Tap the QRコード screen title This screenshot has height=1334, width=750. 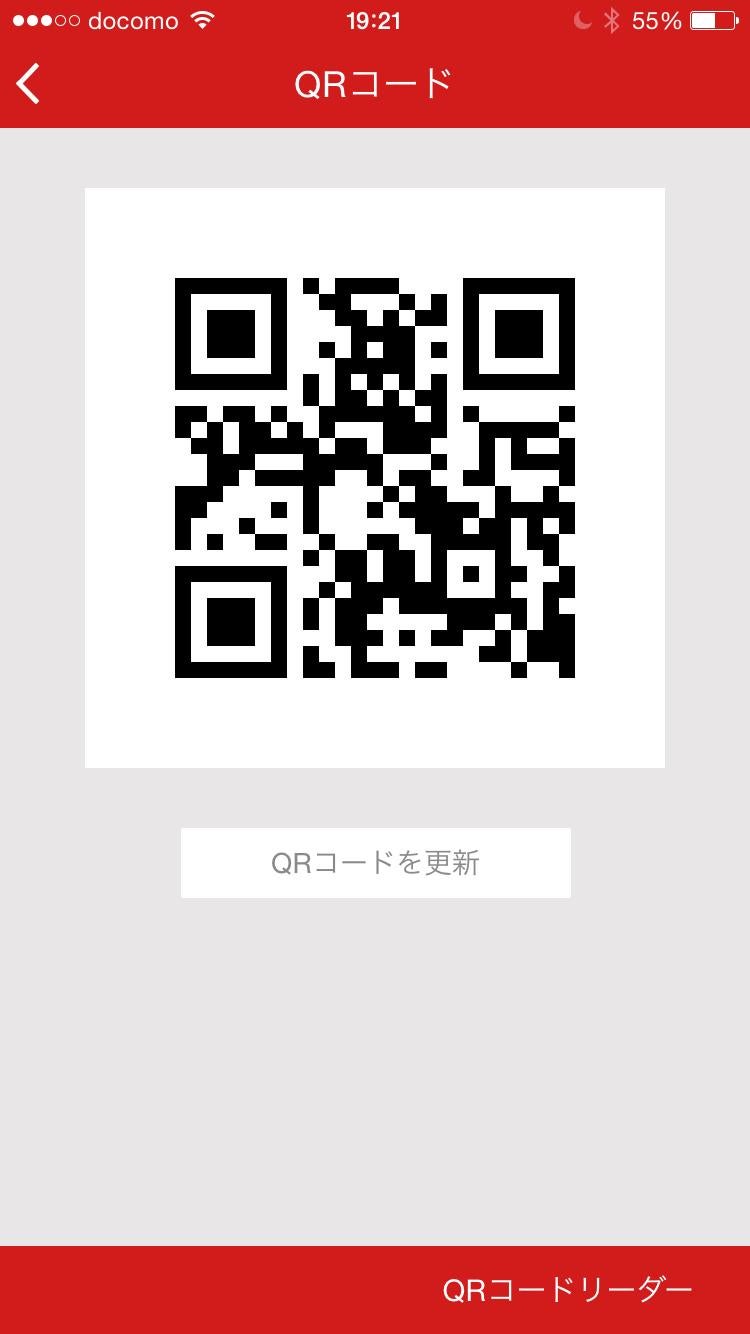(375, 84)
